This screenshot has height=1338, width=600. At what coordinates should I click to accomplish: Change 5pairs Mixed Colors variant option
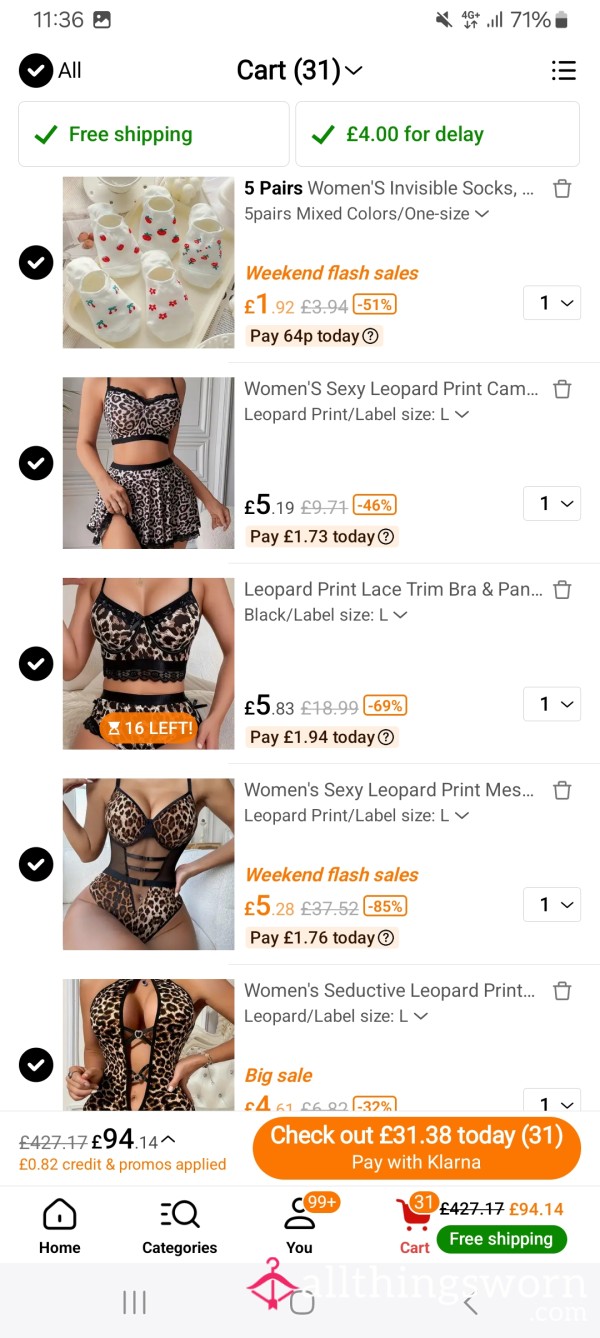click(366, 214)
